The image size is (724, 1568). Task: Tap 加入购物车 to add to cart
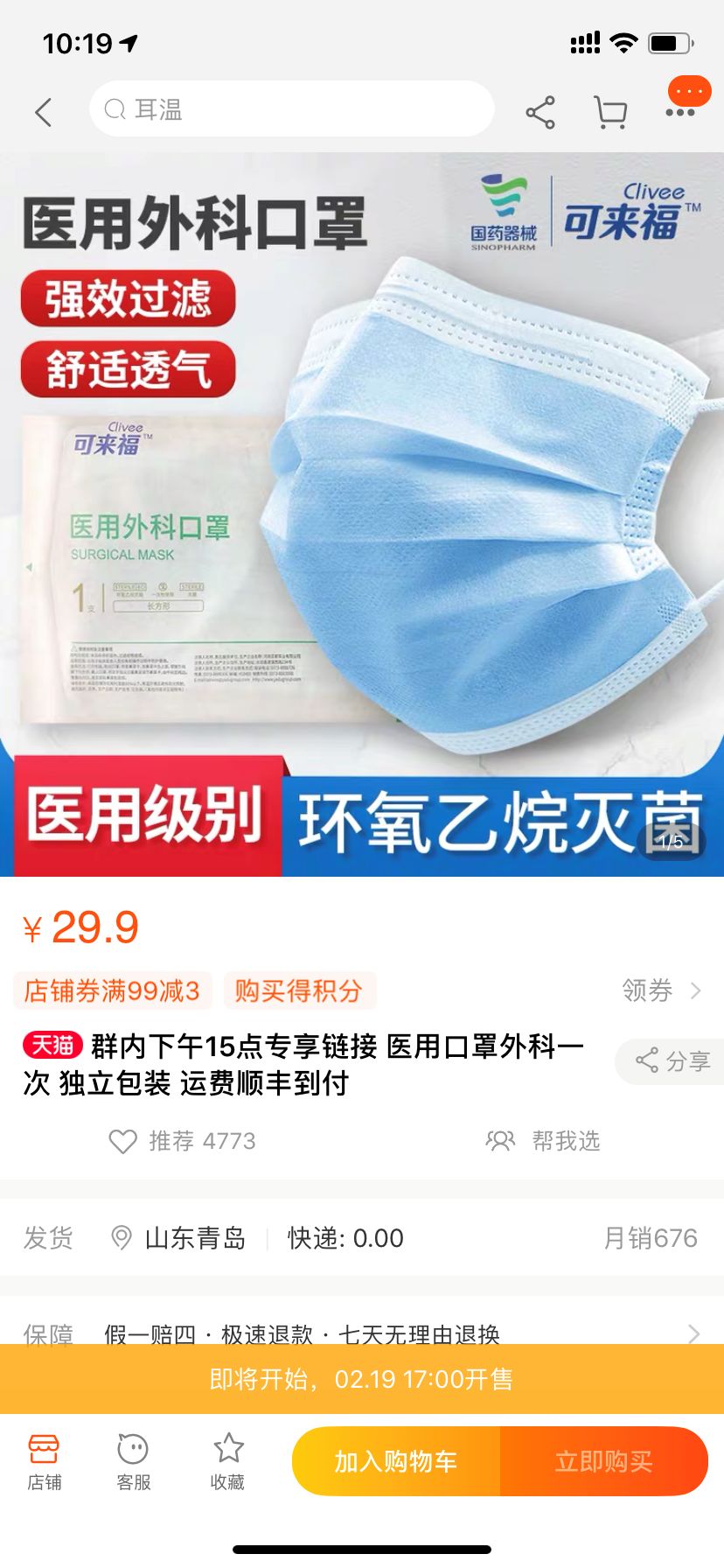[396, 1461]
